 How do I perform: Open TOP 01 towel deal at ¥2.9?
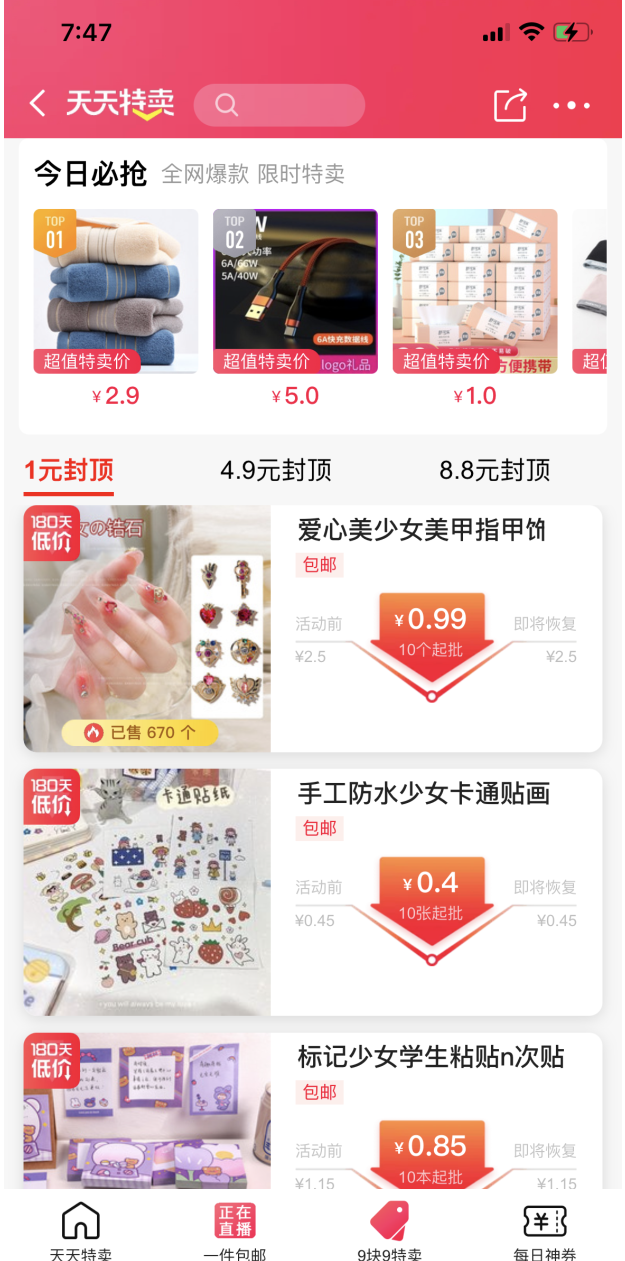coord(115,292)
